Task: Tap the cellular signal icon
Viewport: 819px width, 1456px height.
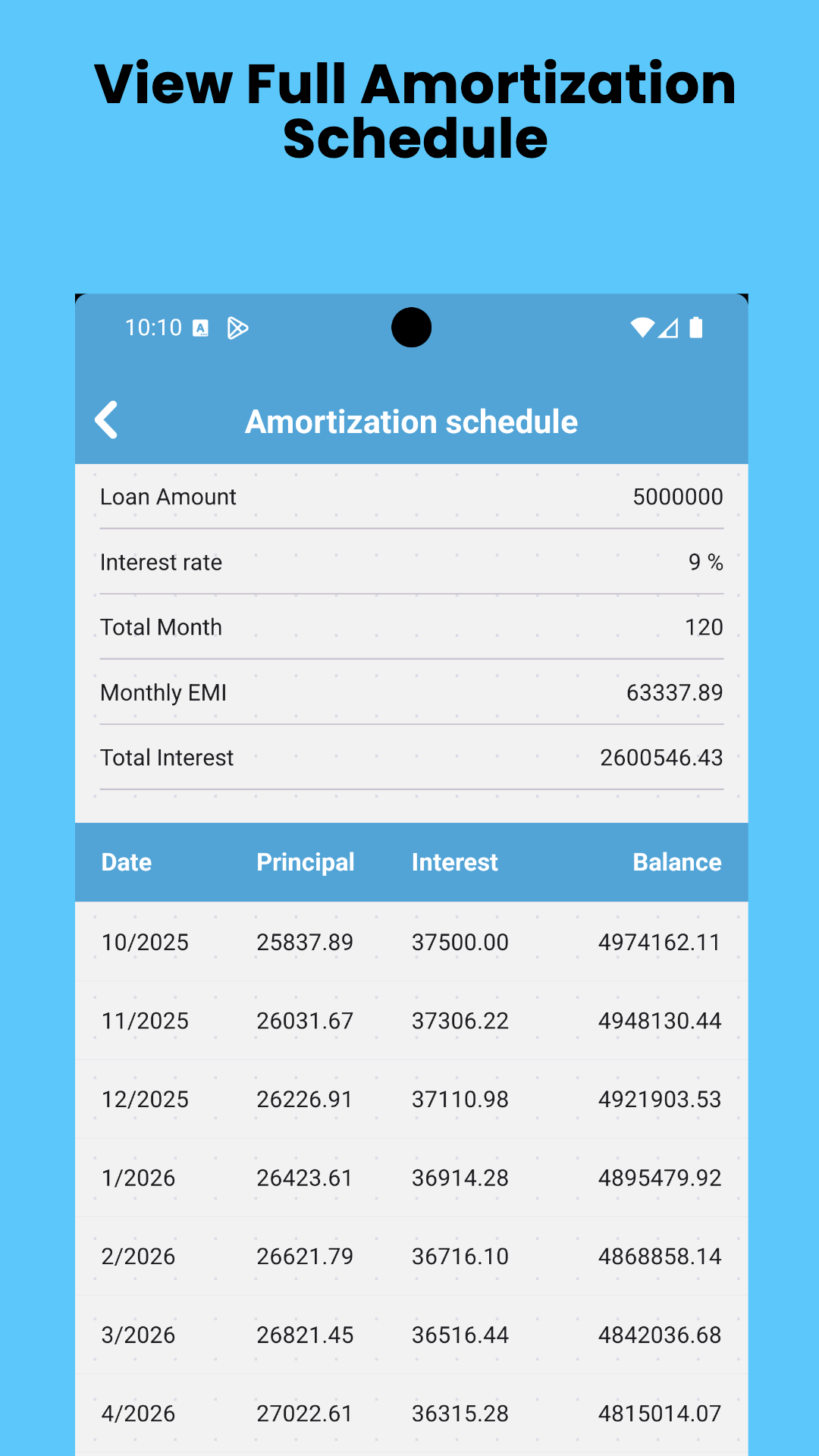Action: pyautogui.click(x=669, y=328)
